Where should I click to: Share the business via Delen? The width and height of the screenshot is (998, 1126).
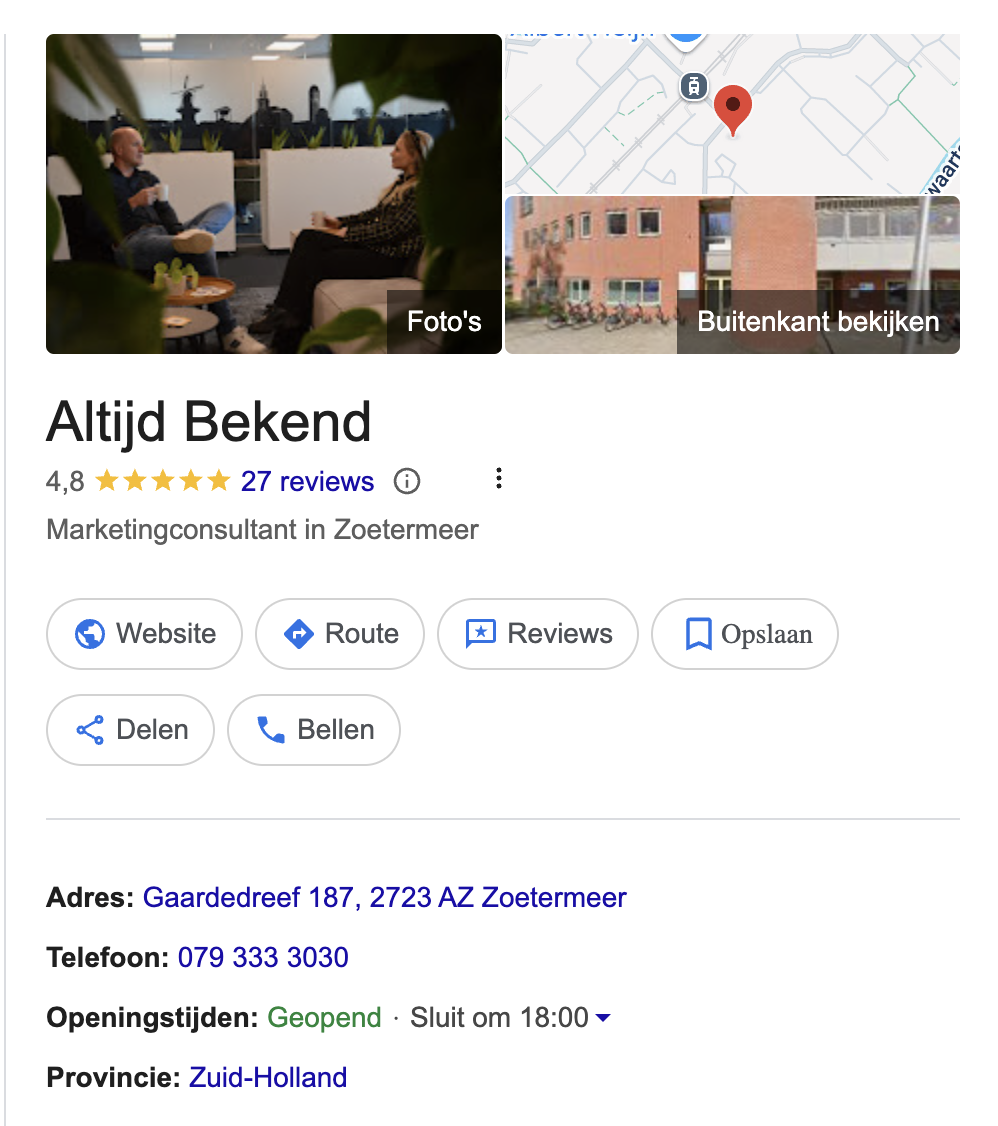131,730
